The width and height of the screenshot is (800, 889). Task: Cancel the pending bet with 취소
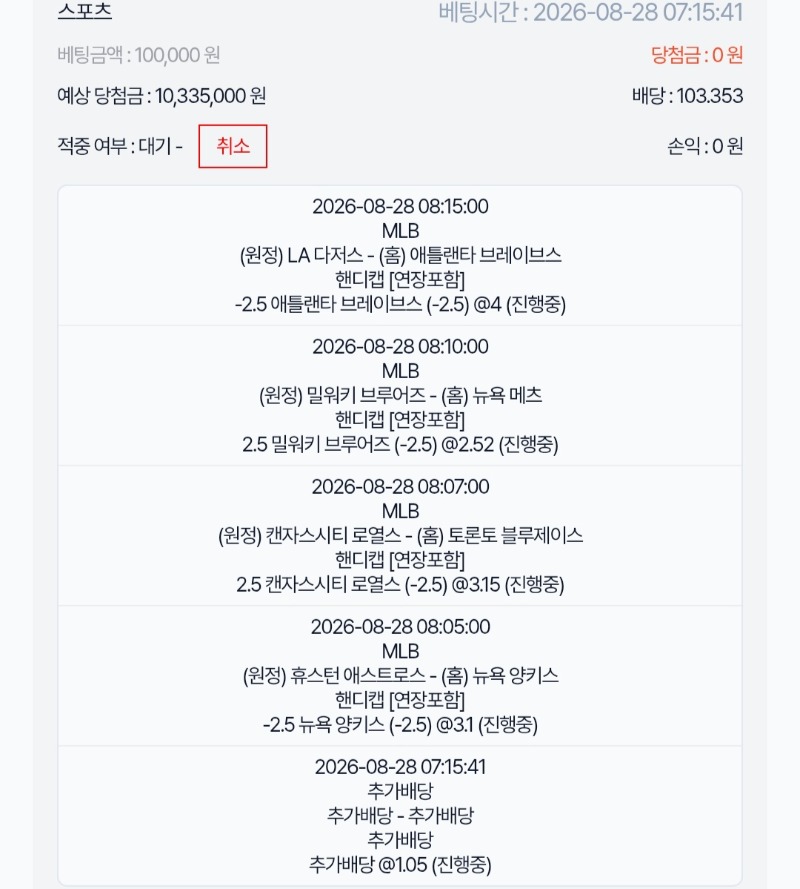point(232,146)
